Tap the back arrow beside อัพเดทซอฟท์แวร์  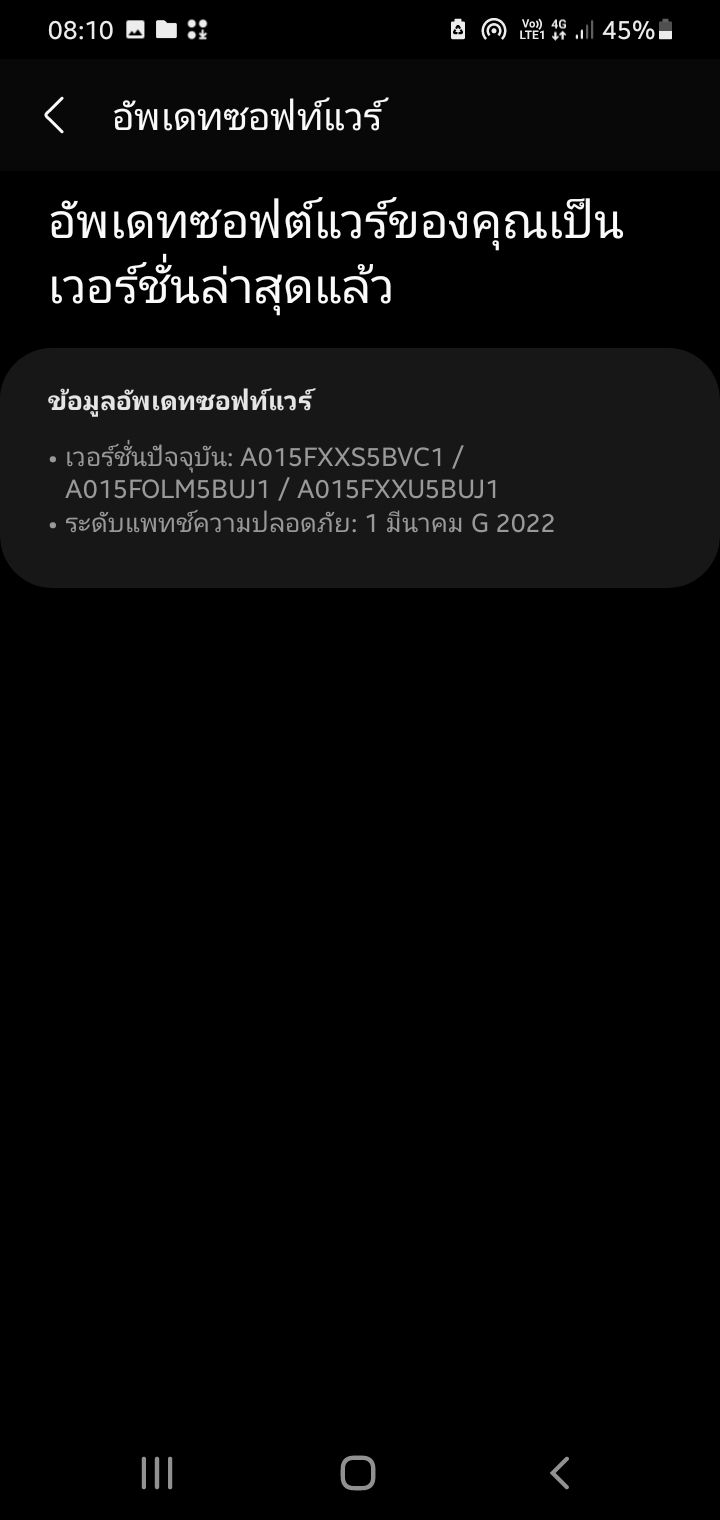[x=53, y=115]
